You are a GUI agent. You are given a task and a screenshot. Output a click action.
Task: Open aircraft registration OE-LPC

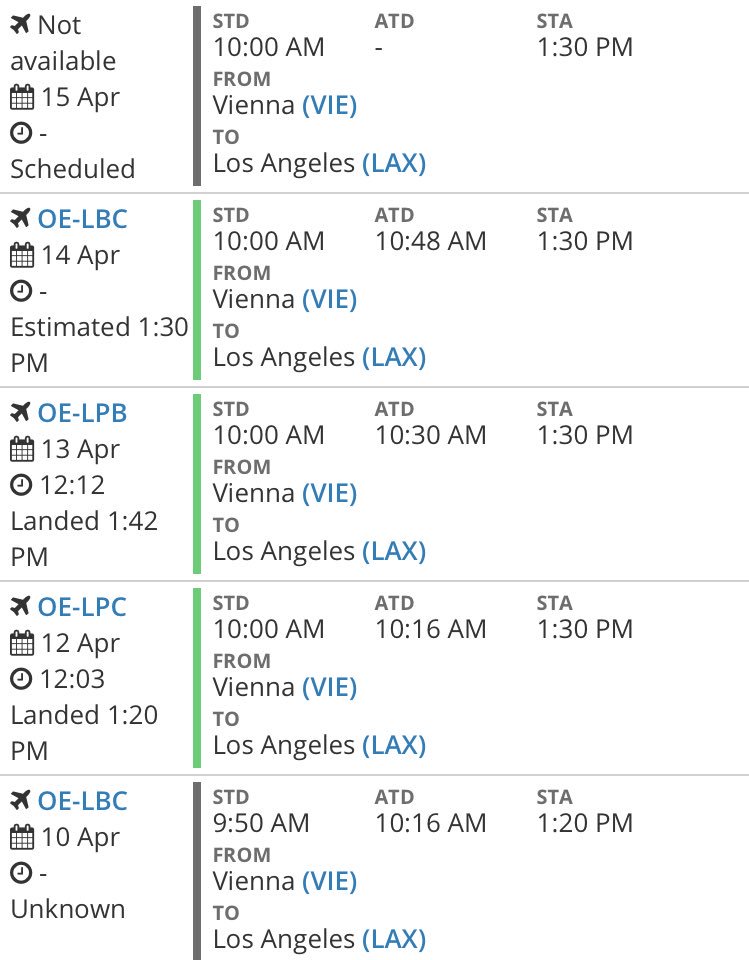click(x=82, y=607)
